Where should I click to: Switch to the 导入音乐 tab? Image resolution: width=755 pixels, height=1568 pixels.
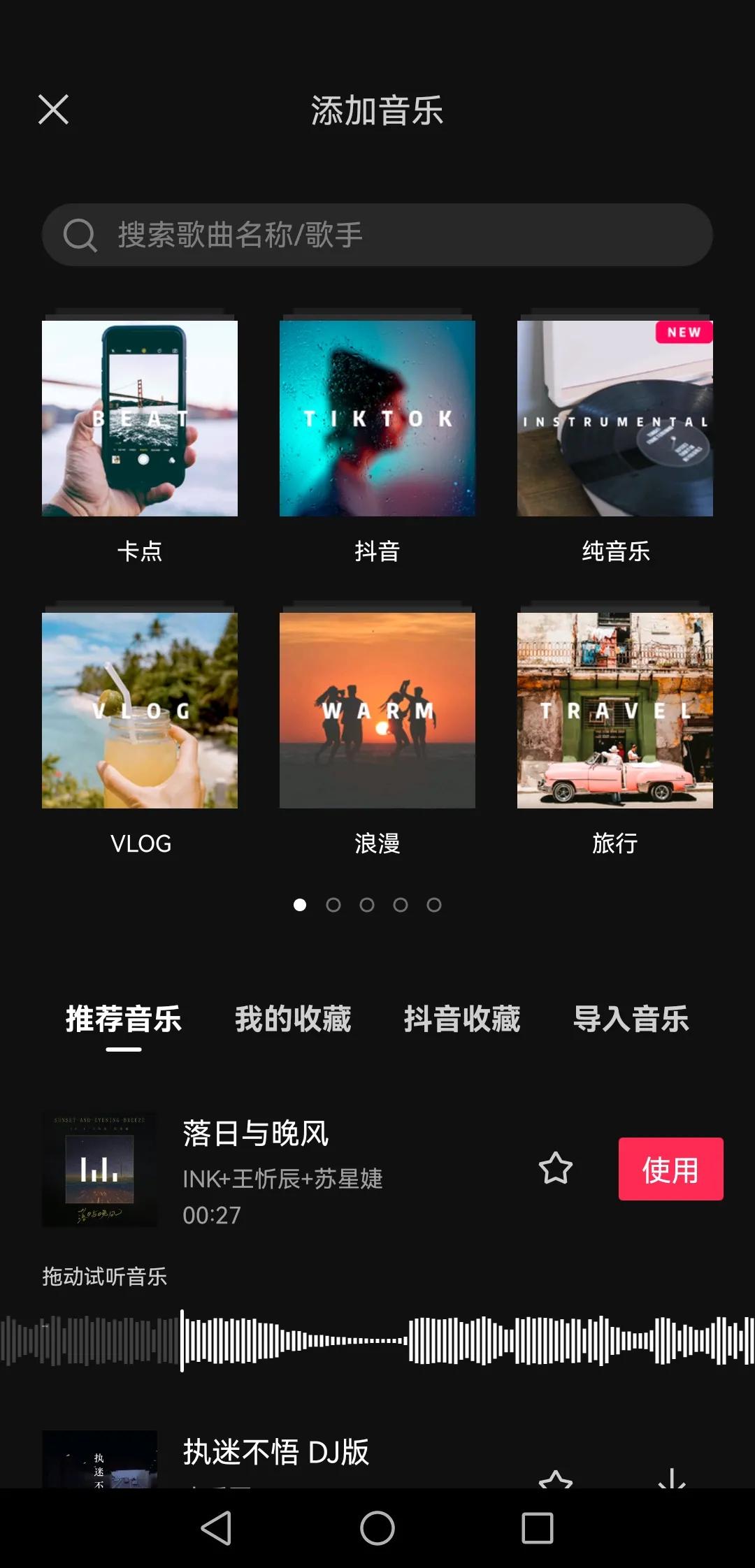click(x=631, y=1019)
